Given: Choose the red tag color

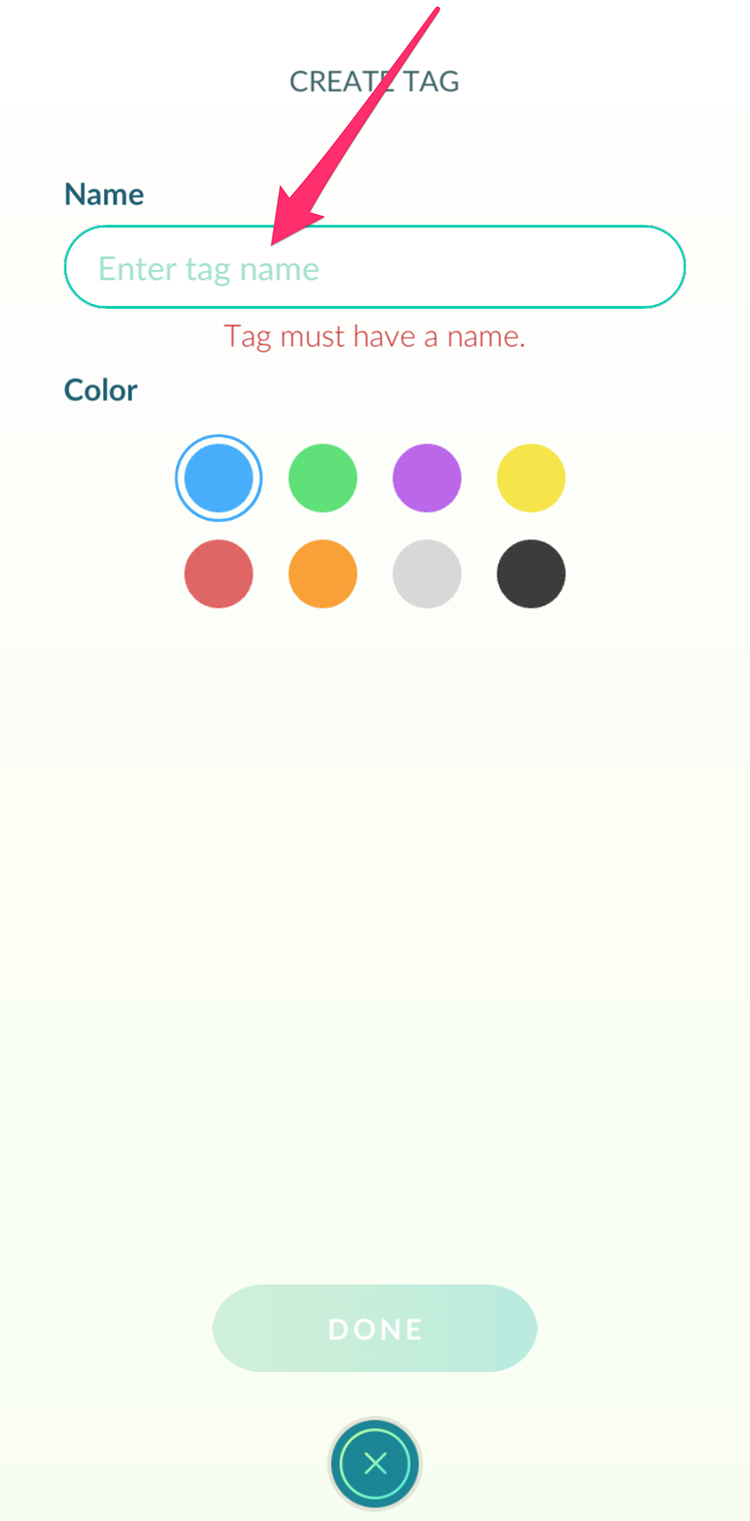Looking at the screenshot, I should point(219,574).
